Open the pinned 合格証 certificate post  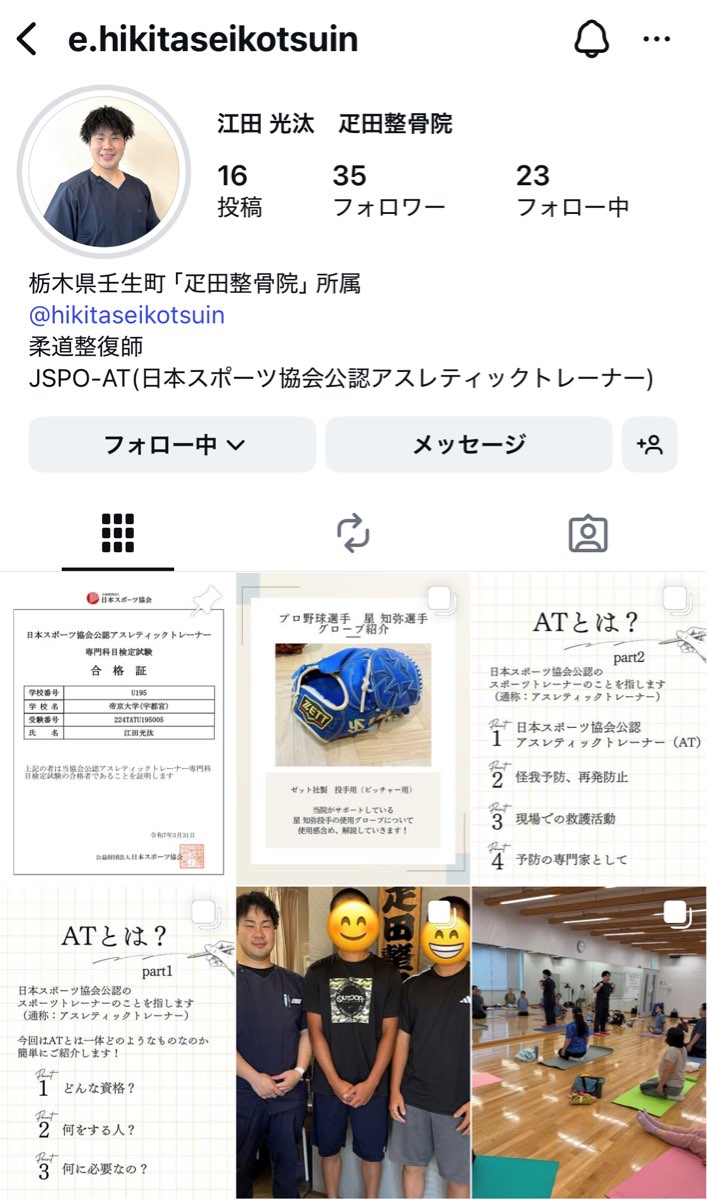117,728
